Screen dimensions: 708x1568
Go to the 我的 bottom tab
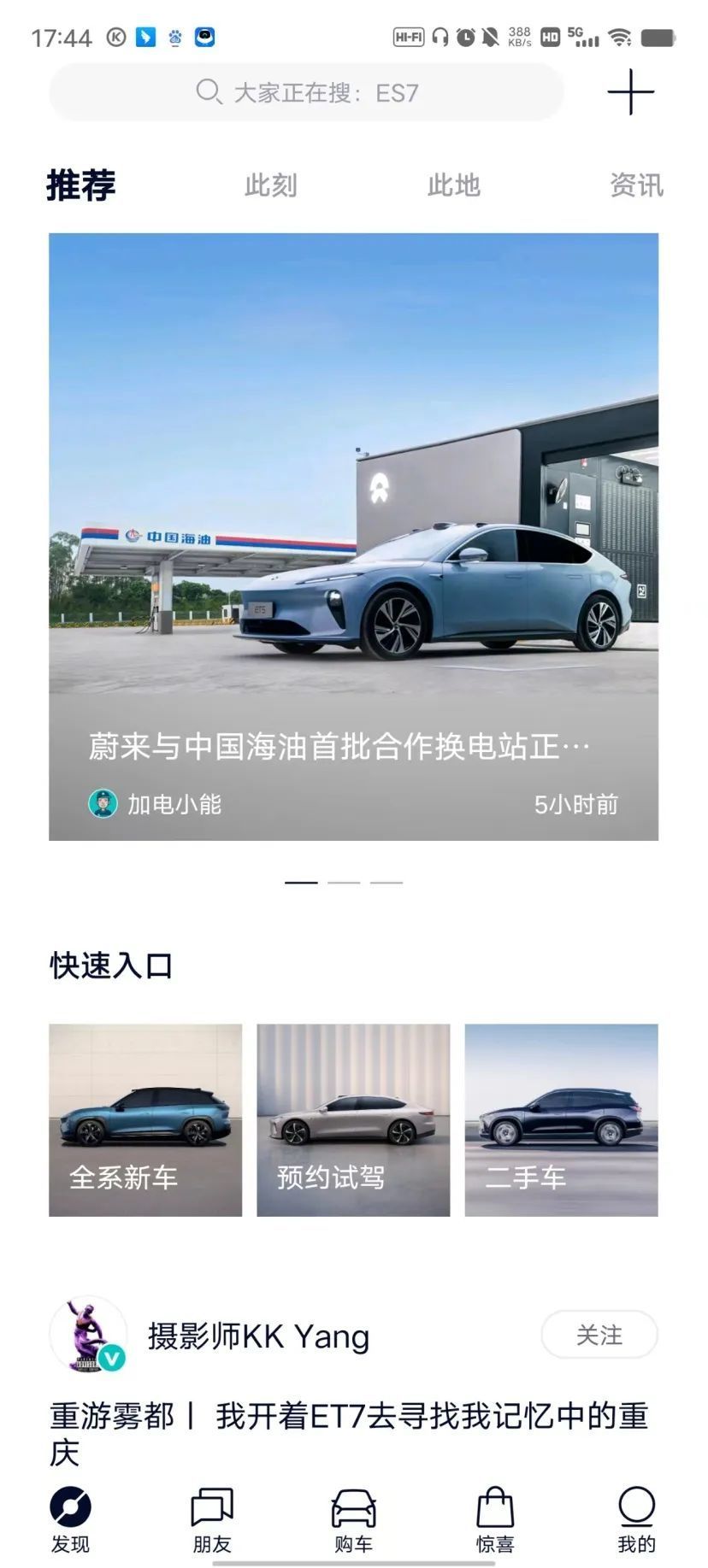[636, 1520]
